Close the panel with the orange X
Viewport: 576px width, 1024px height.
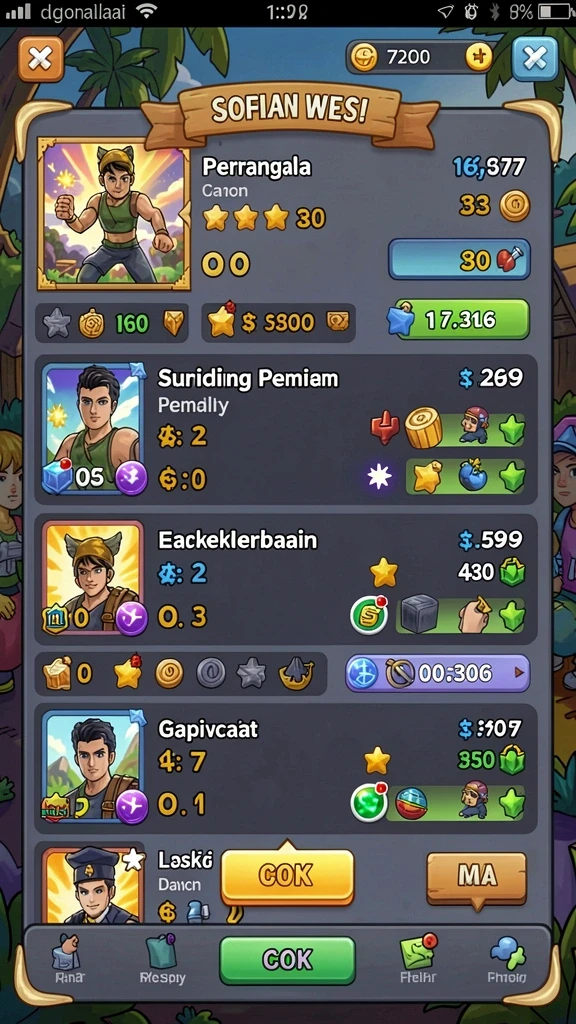[40, 59]
